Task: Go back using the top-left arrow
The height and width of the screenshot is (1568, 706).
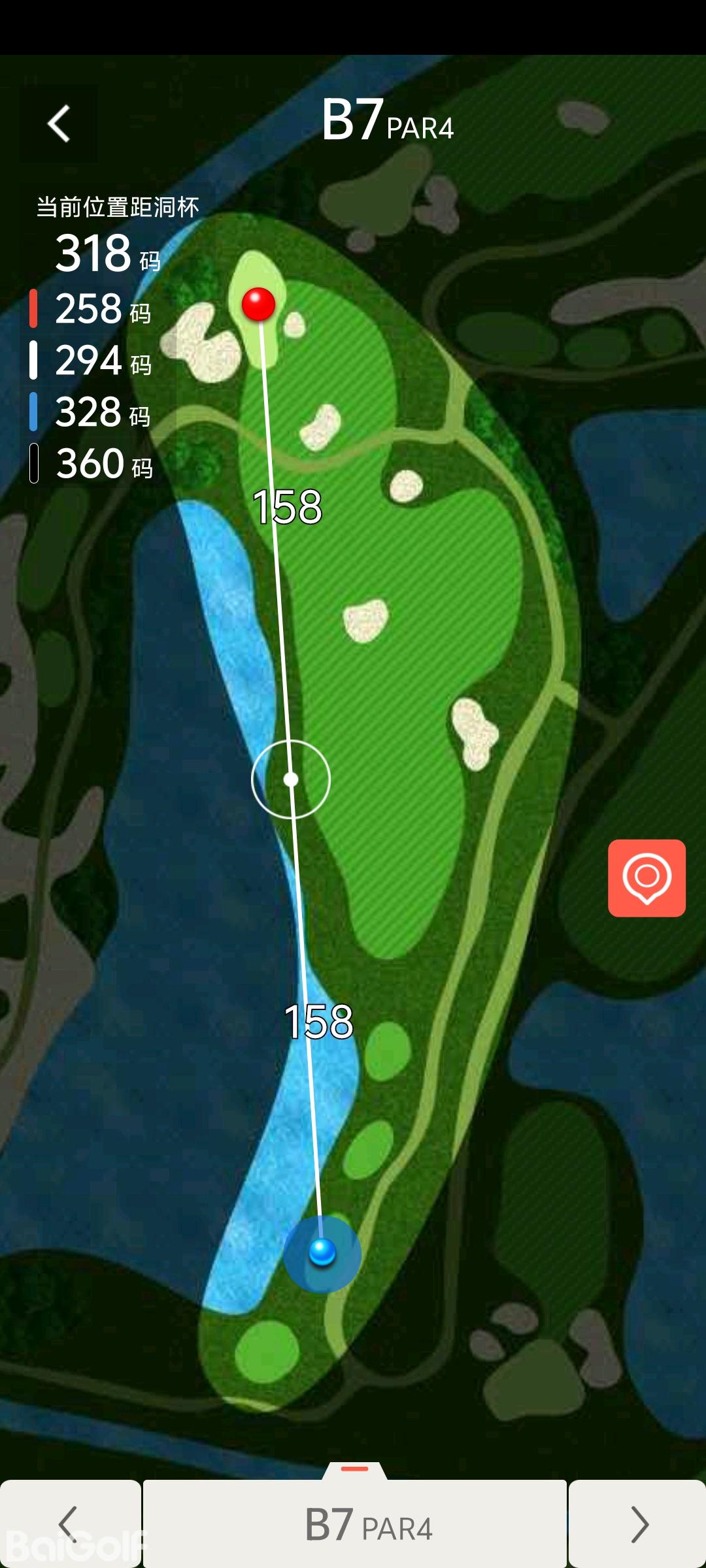Action: coord(59,123)
